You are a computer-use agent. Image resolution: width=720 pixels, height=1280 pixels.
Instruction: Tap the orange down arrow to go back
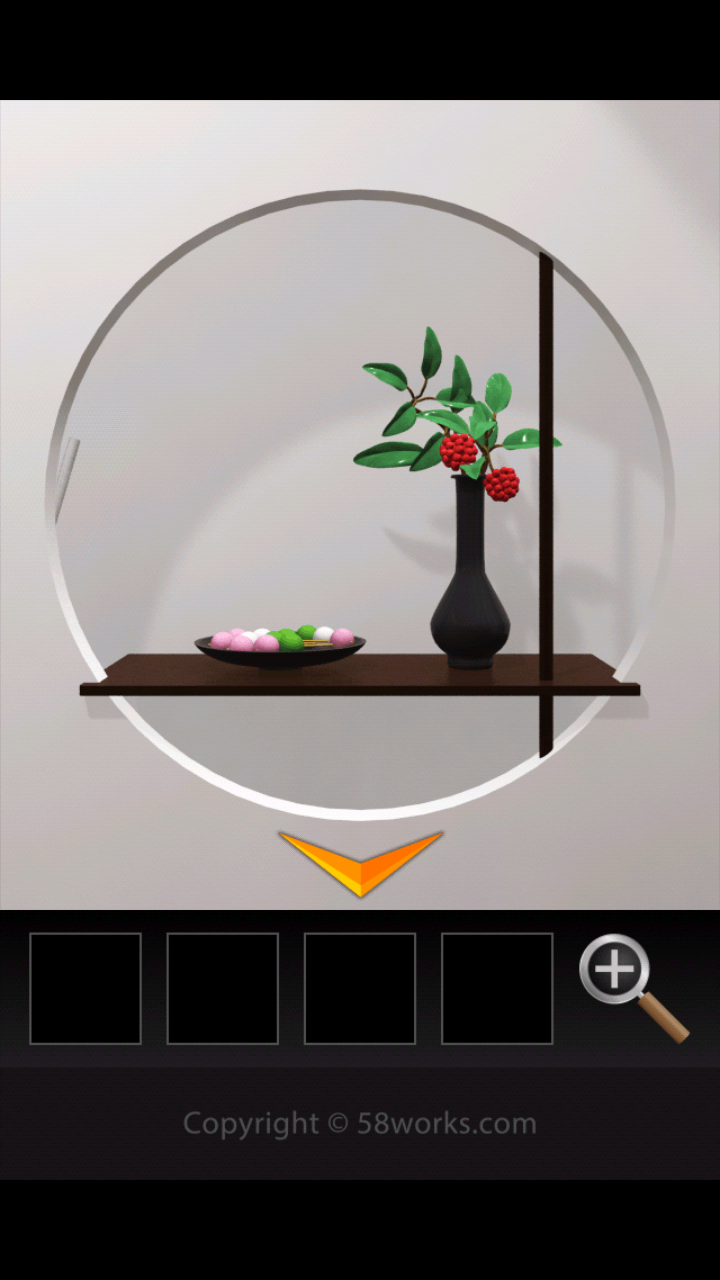click(x=360, y=862)
